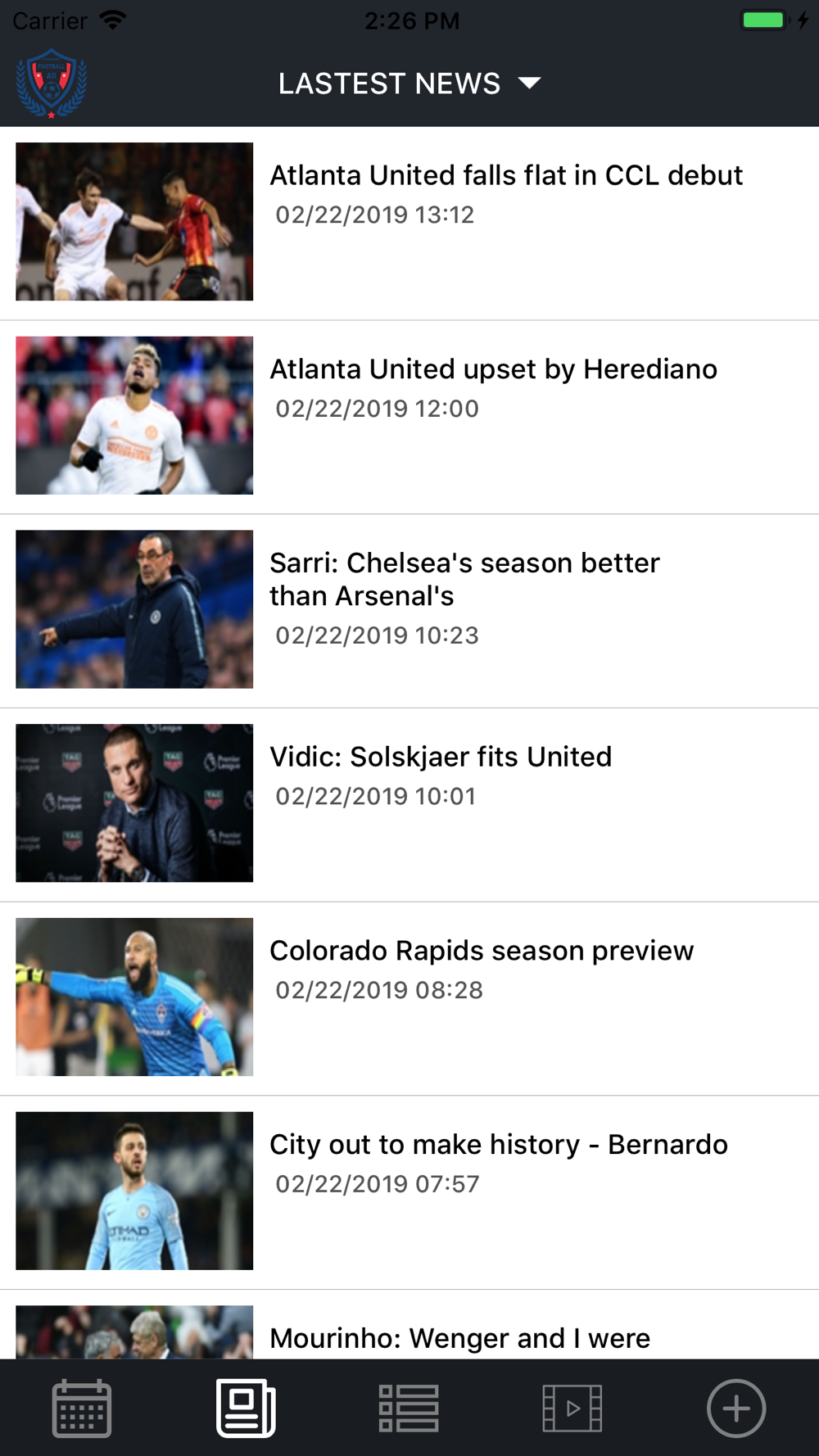Open Sarri's Chelsea season article
This screenshot has height=1456, width=819.
pos(464,580)
